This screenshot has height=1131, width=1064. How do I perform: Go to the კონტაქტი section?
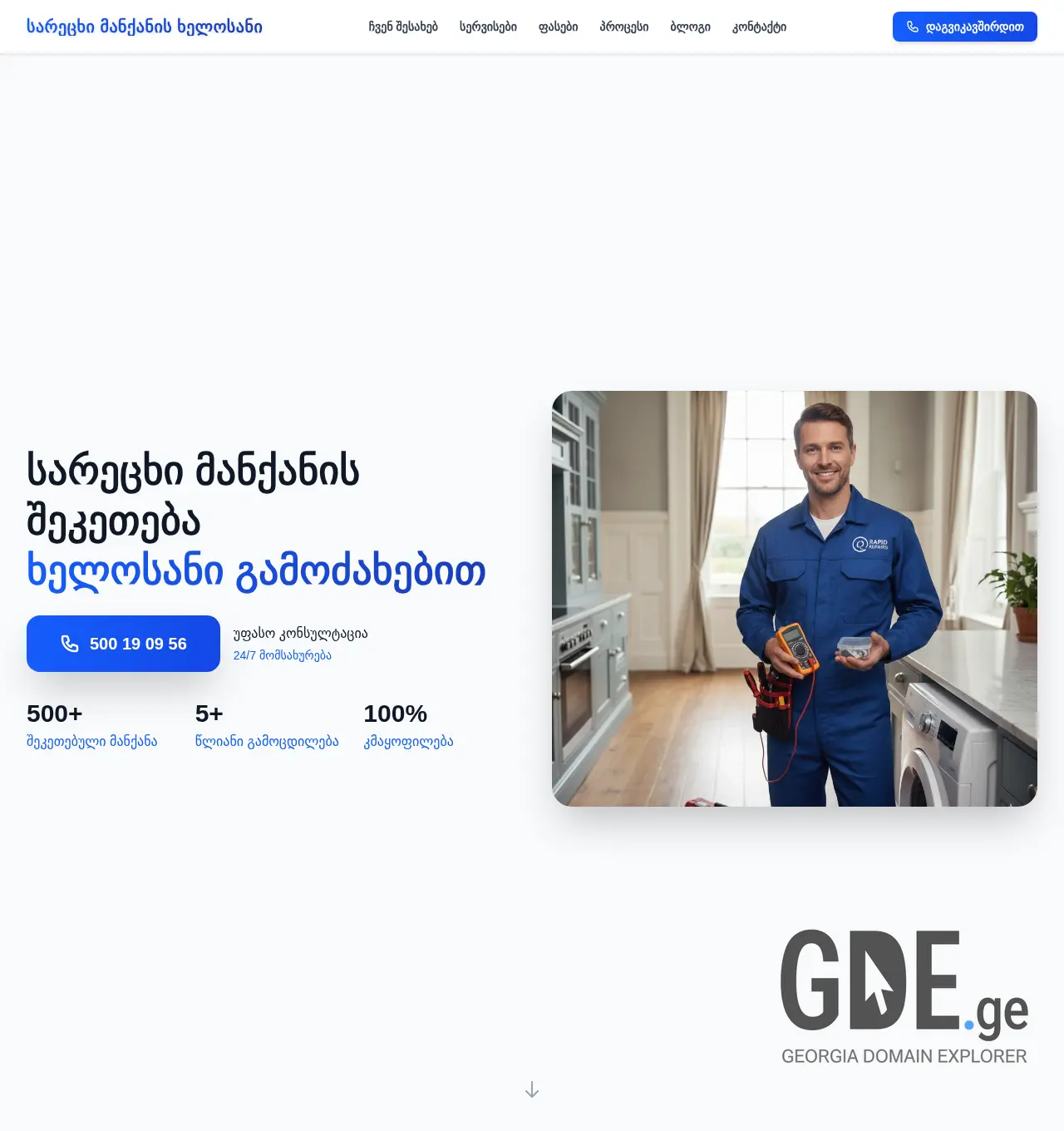759,27
